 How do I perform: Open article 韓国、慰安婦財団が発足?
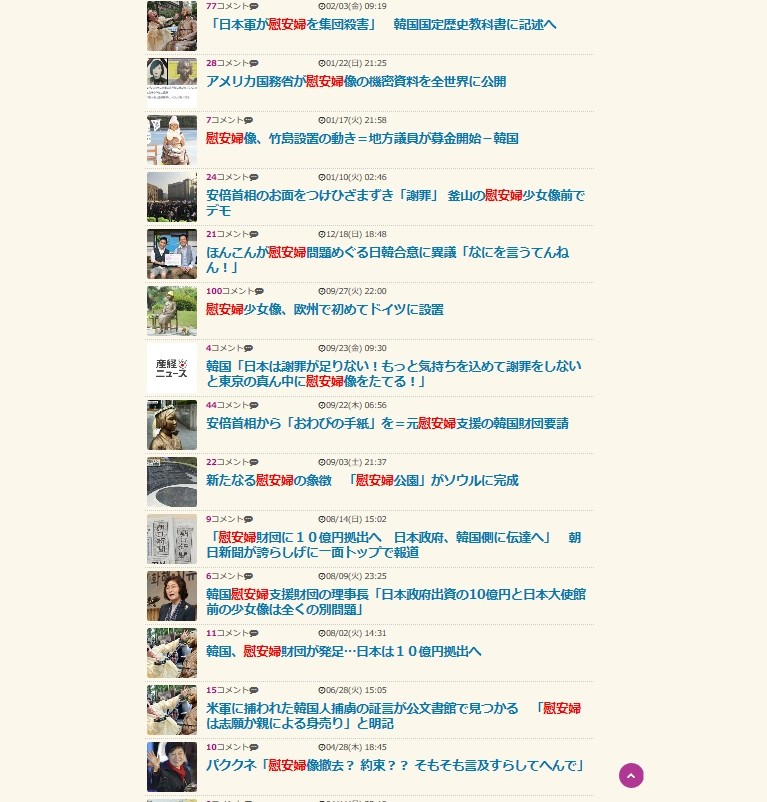coord(343,651)
